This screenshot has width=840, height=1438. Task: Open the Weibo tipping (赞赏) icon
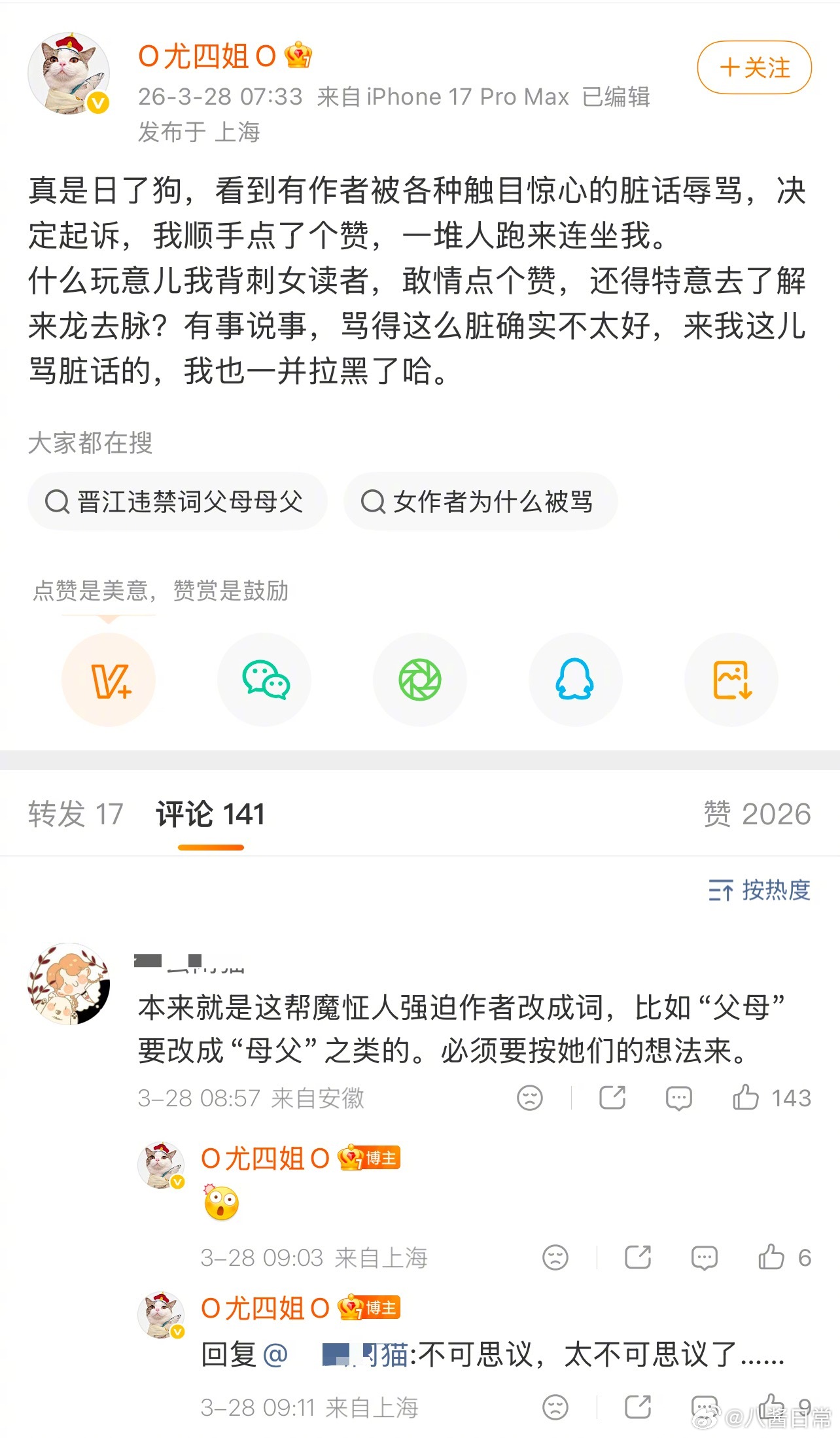tap(108, 680)
